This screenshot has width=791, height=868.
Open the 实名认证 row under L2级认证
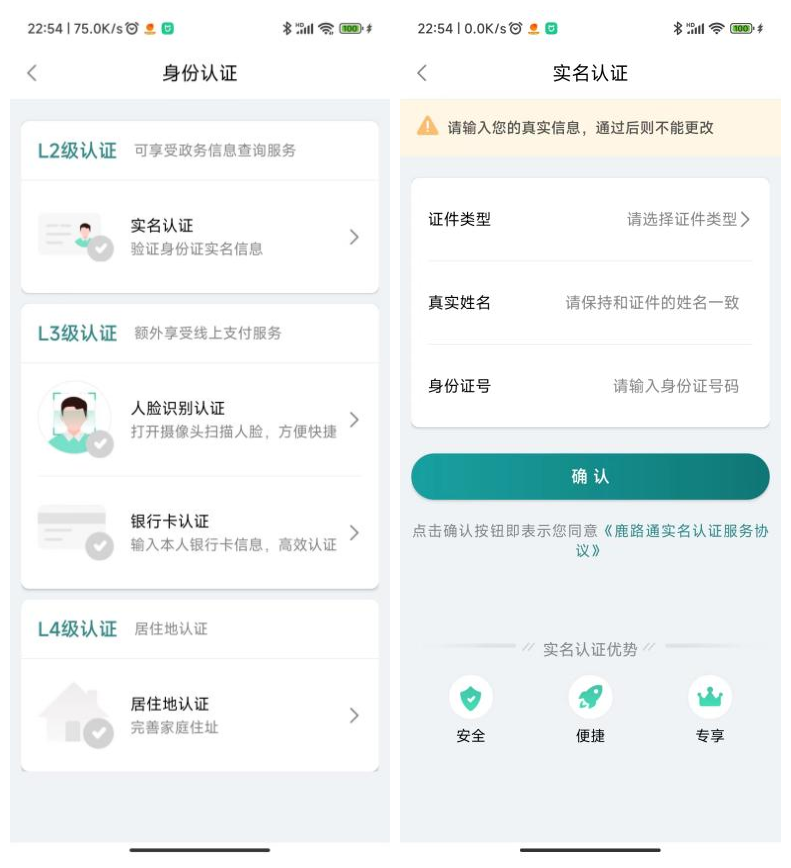200,237
